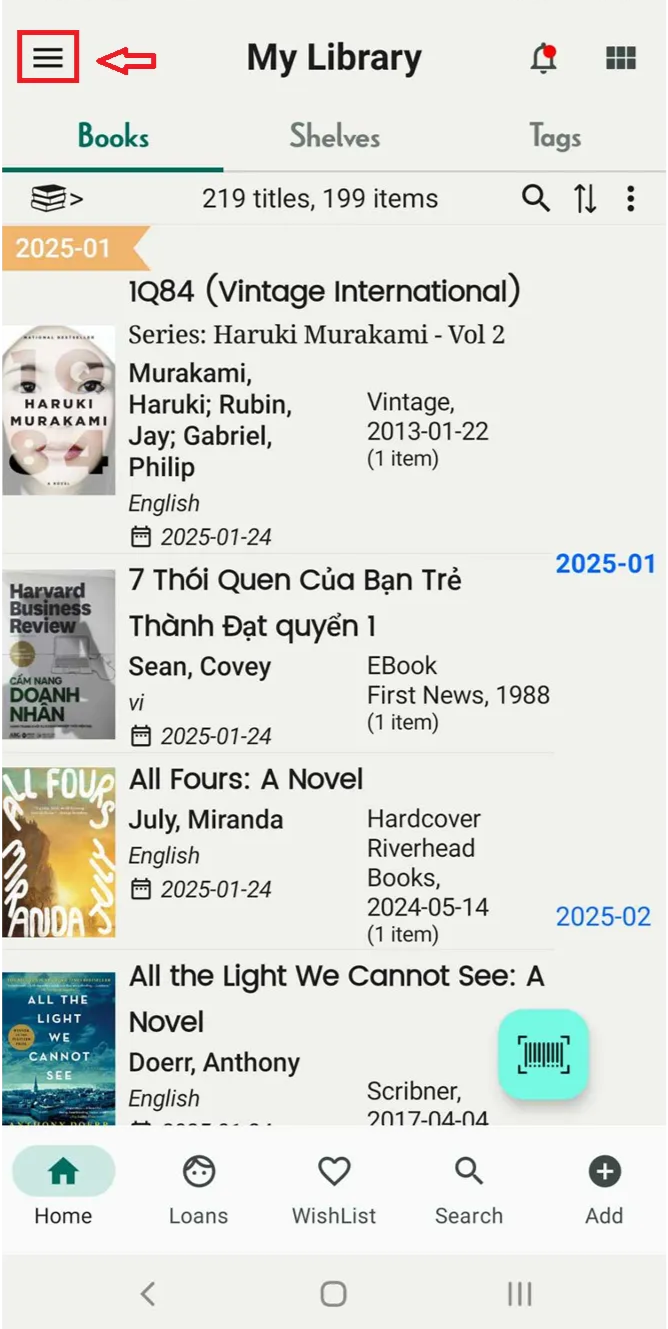The height and width of the screenshot is (1329, 668).
Task: Switch to the Shelves tab
Action: click(335, 137)
